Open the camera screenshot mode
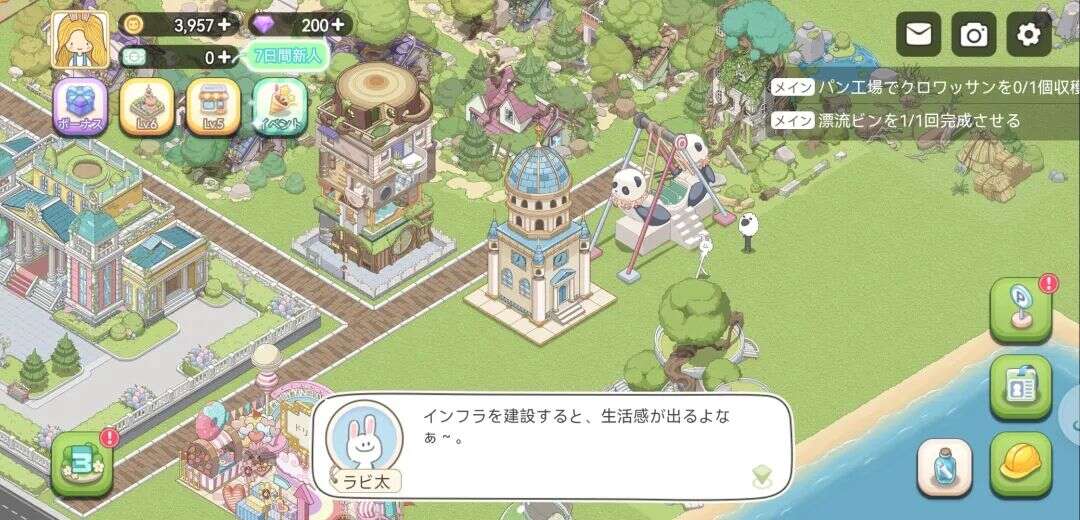1080x520 pixels. pyautogui.click(x=973, y=36)
